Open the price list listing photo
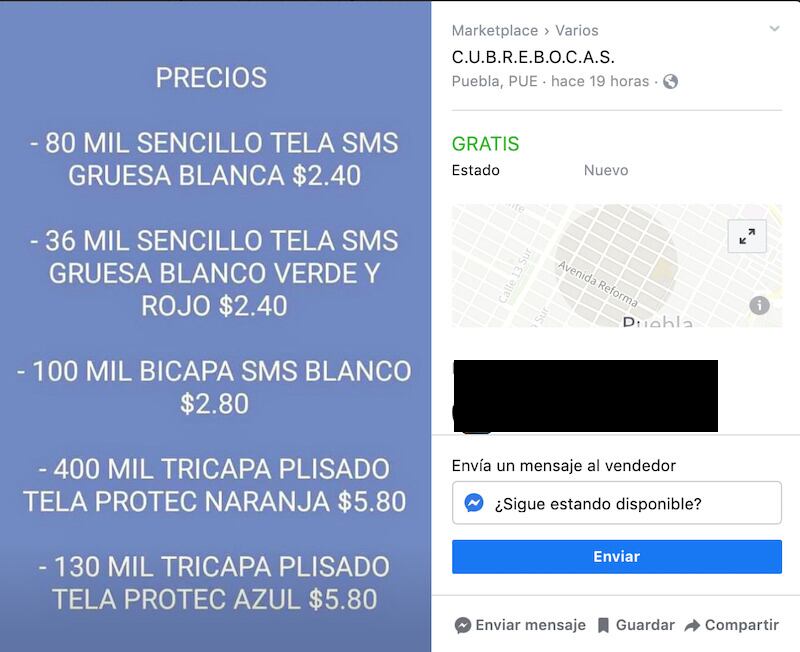The height and width of the screenshot is (652, 800). [215, 326]
